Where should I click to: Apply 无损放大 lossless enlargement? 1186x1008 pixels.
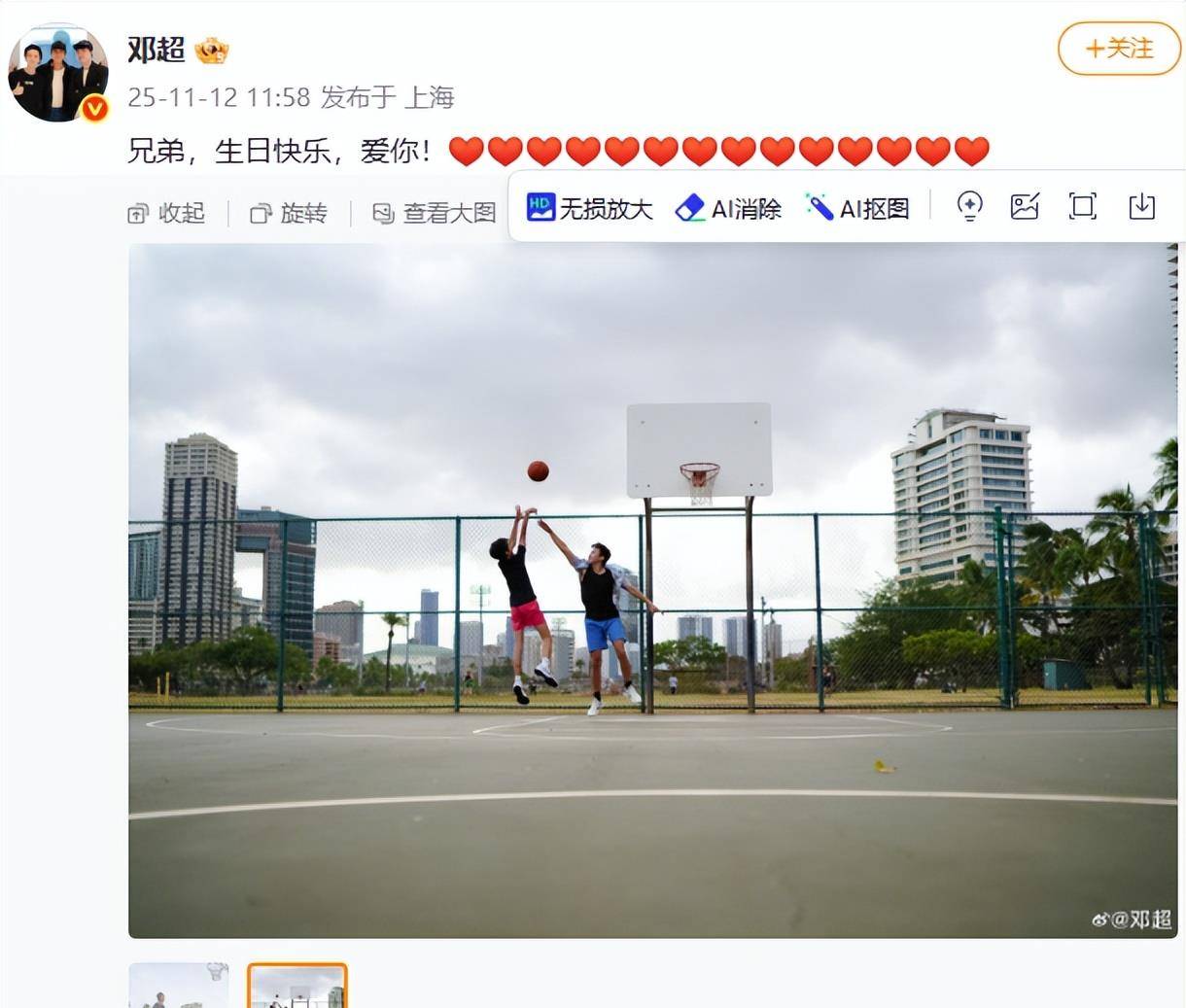[590, 208]
